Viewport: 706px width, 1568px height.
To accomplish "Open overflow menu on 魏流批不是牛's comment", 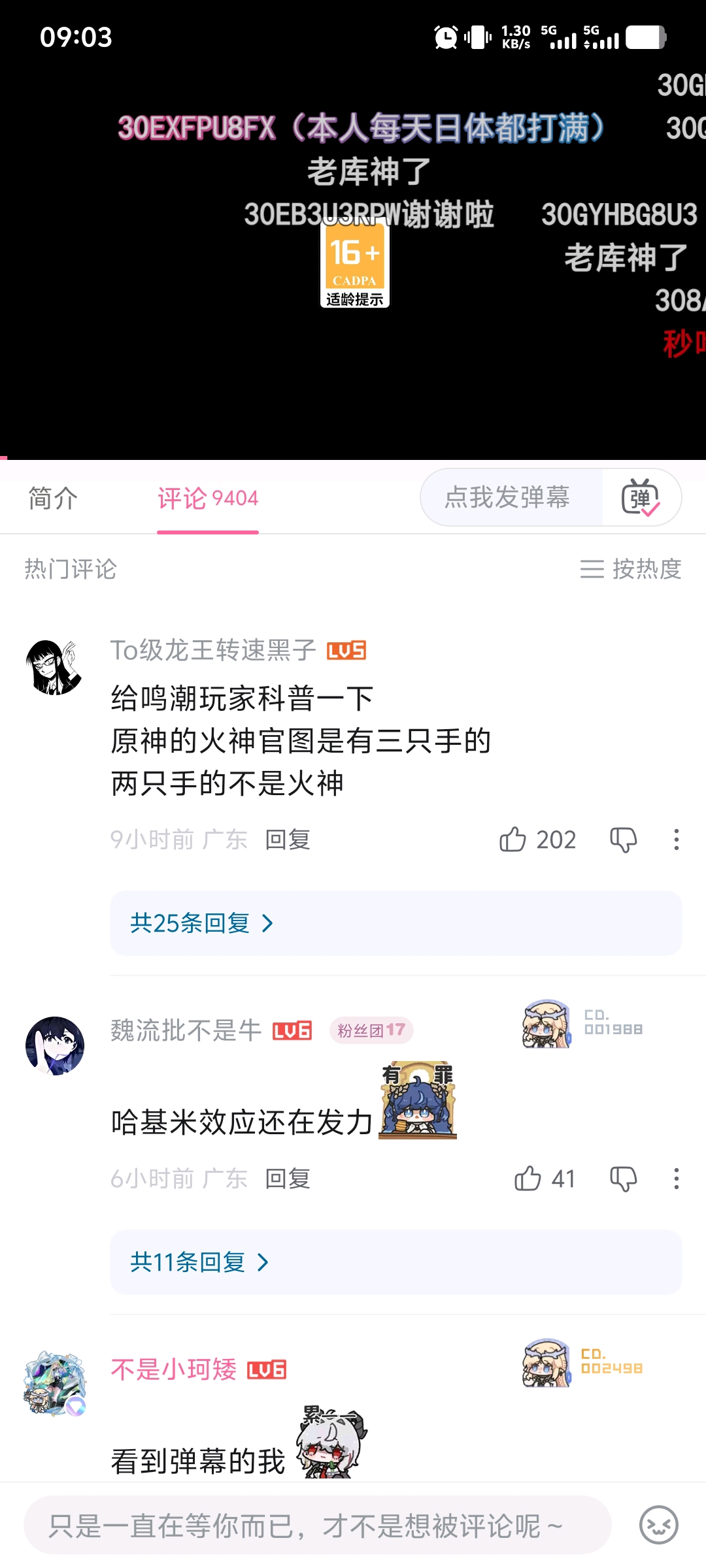I will (677, 1179).
